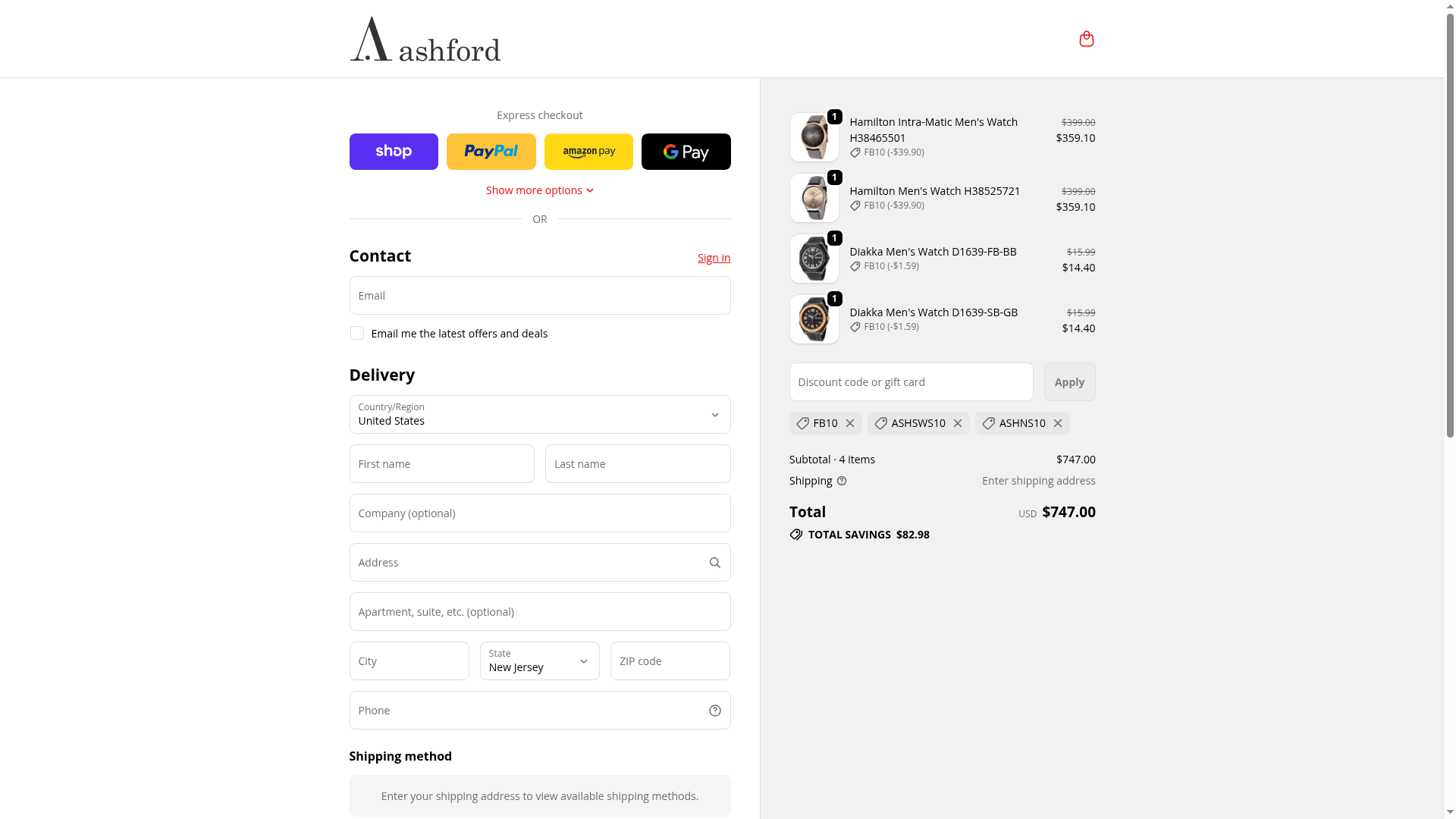Open the State dropdown
Viewport: 1456px width, 819px height.
(x=539, y=661)
